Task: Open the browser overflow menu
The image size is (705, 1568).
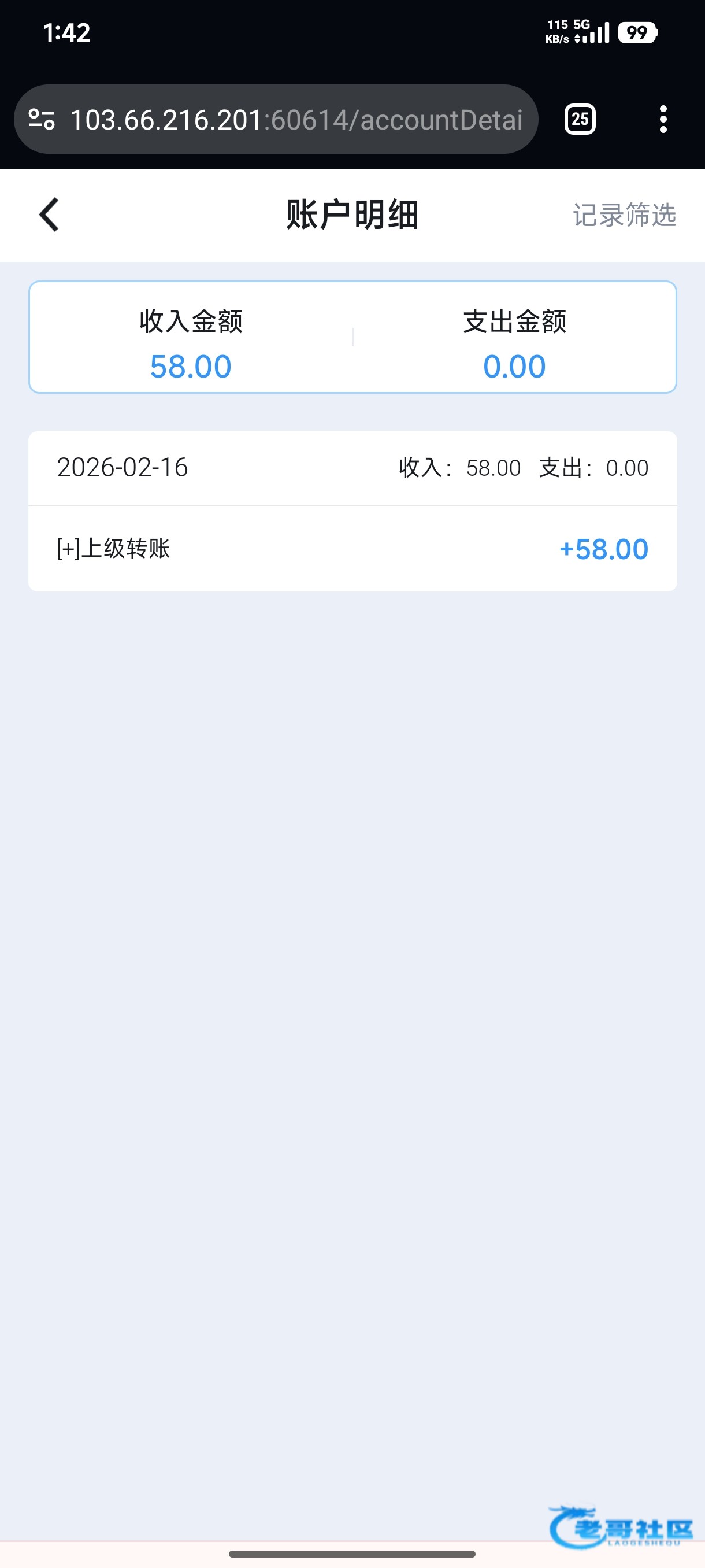Action: 662,119
